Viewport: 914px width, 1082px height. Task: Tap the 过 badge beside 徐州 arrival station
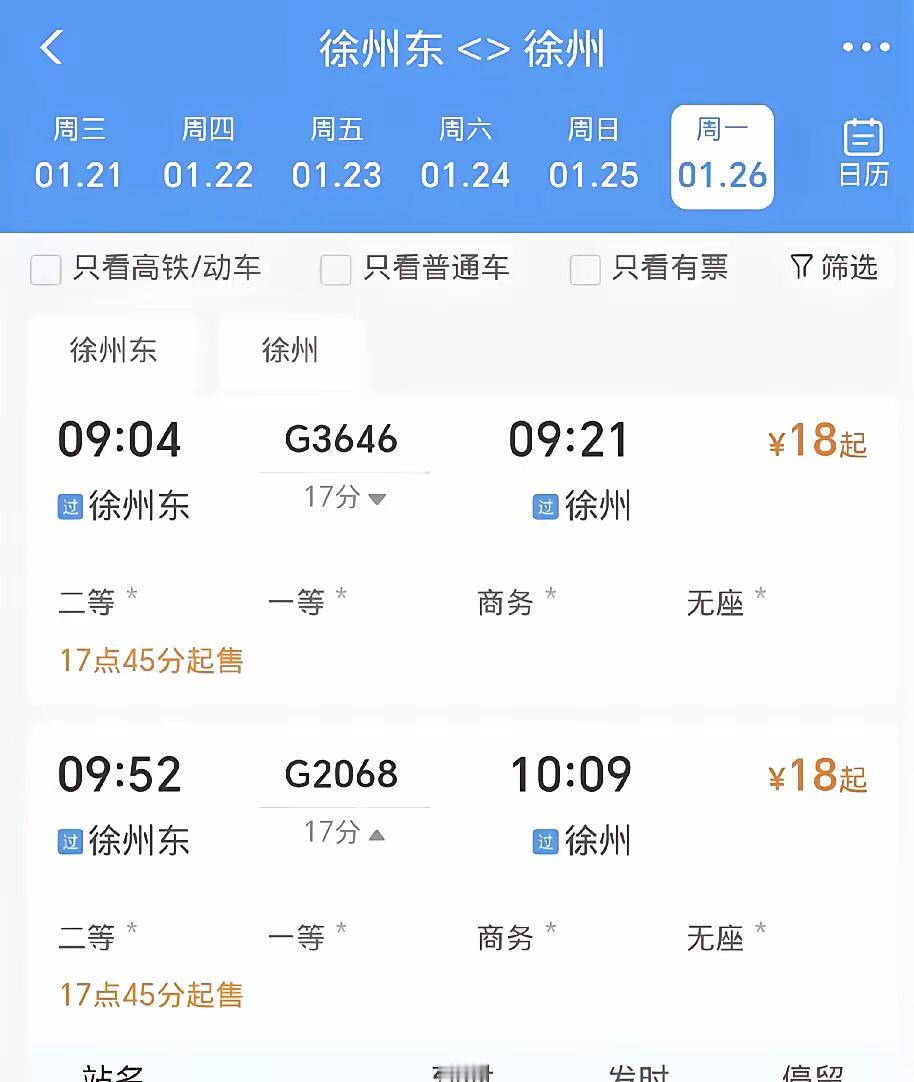547,507
